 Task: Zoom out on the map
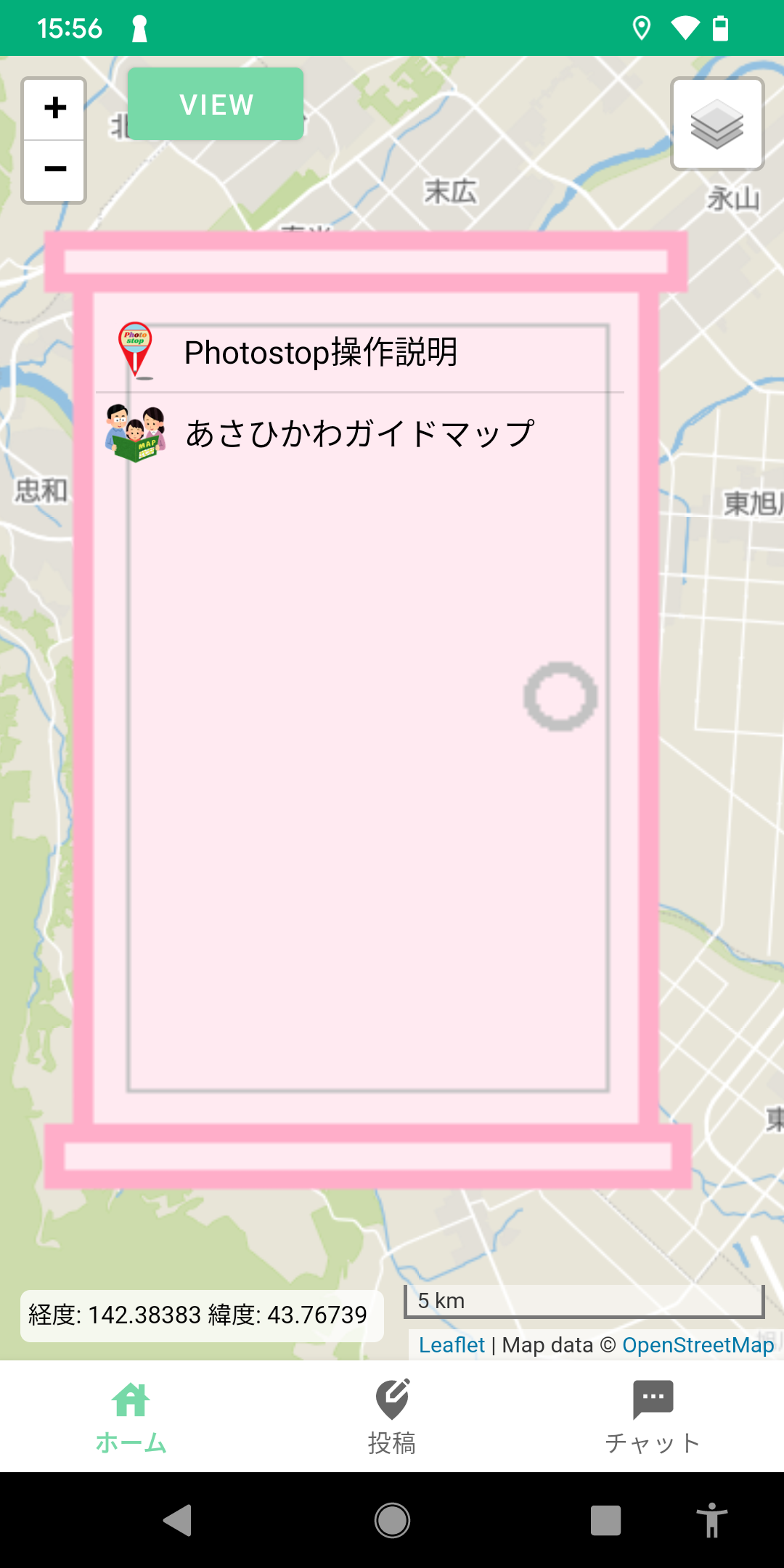coord(54,170)
